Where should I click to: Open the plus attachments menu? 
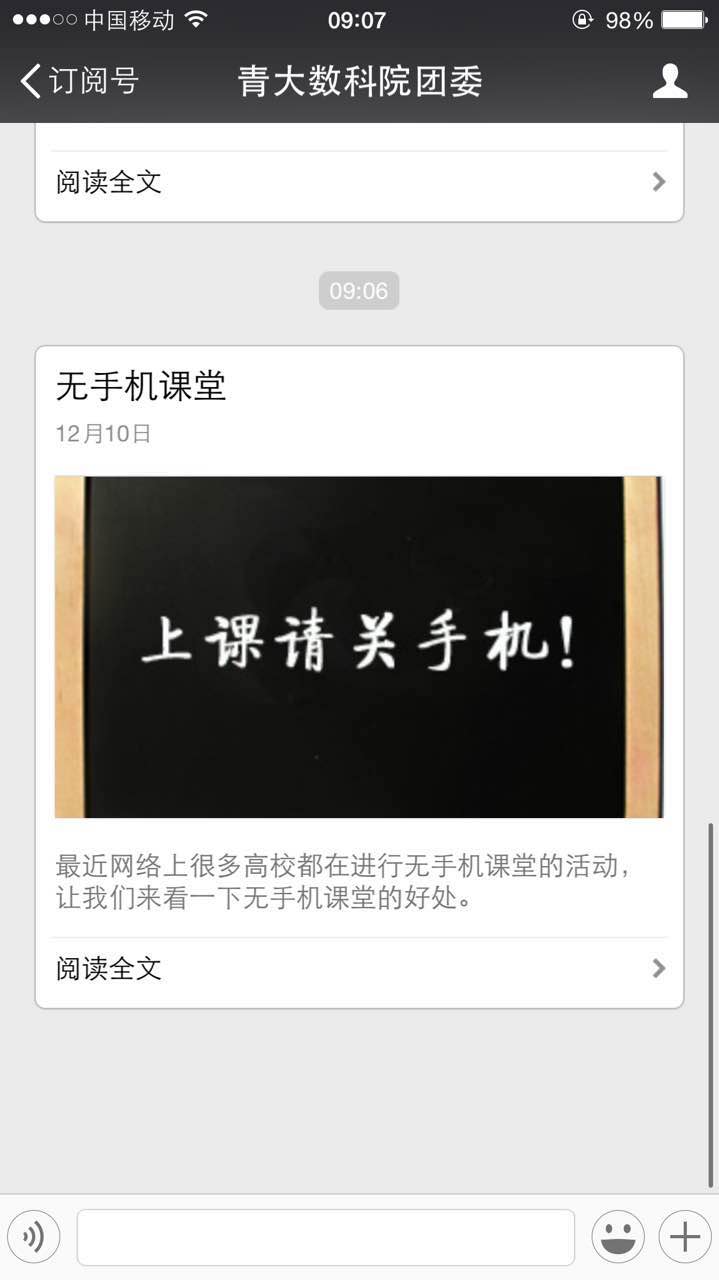[684, 1237]
